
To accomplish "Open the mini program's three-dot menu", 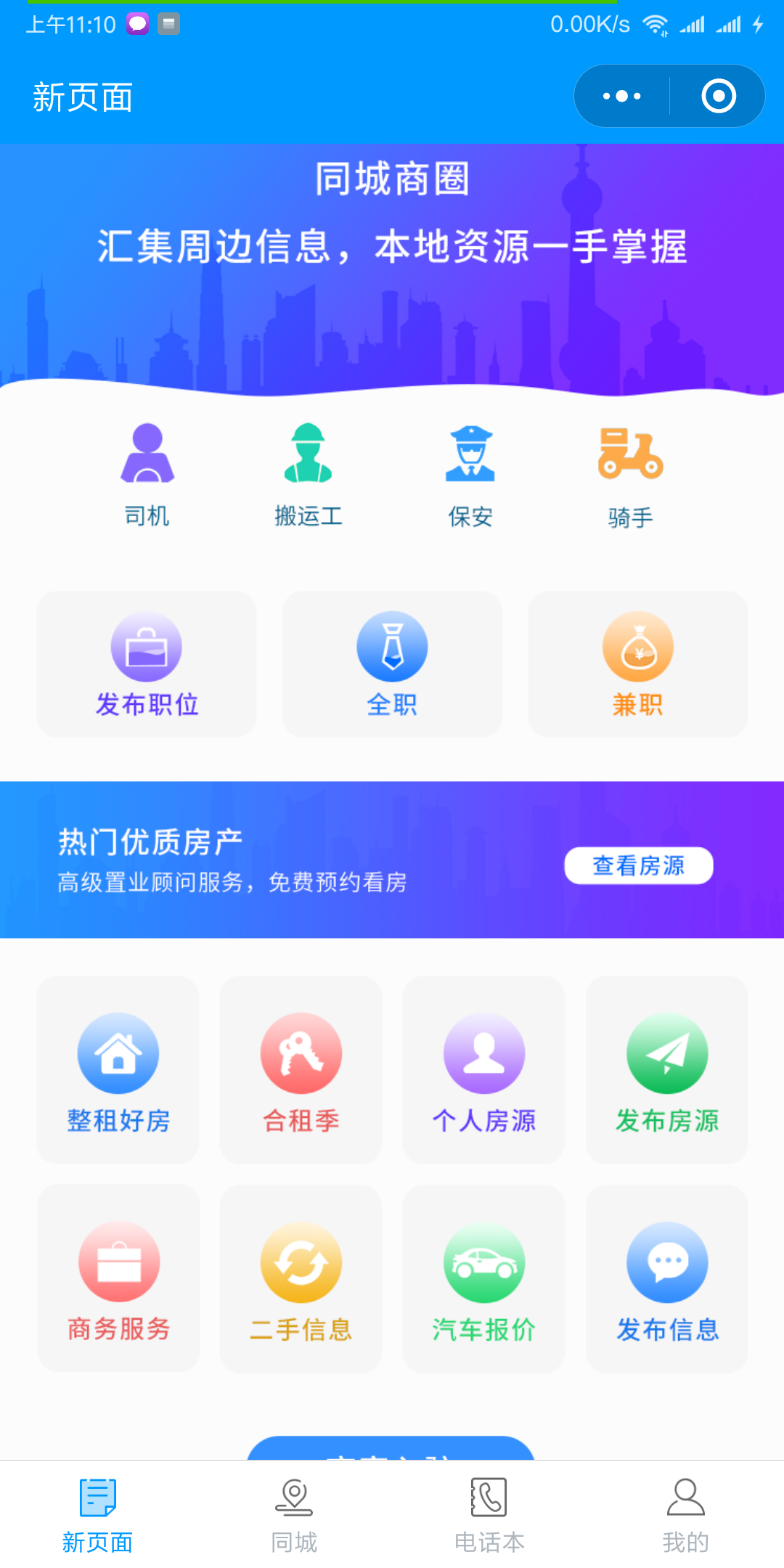I will (622, 96).
